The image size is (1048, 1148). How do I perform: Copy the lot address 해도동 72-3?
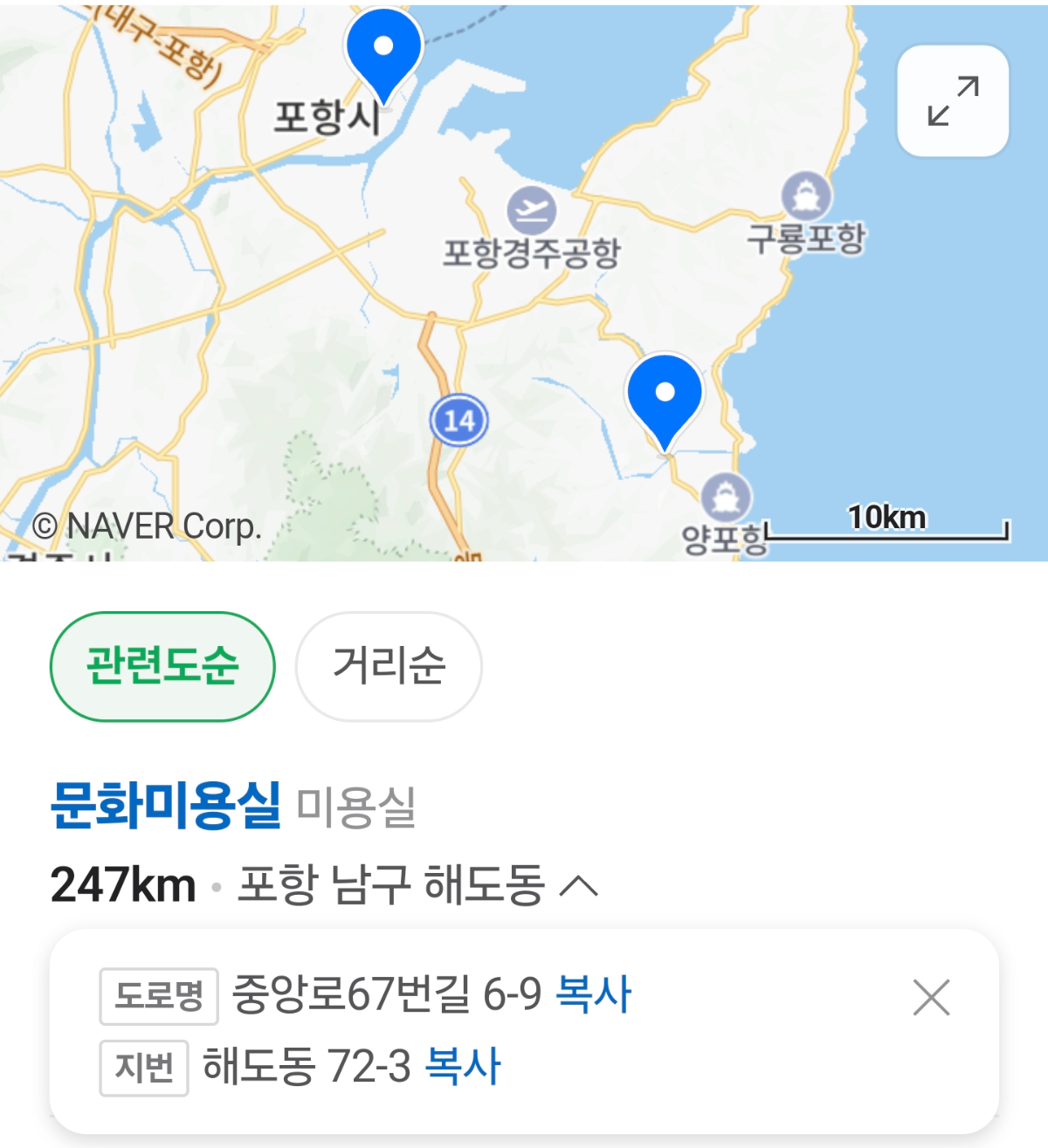(x=462, y=1067)
